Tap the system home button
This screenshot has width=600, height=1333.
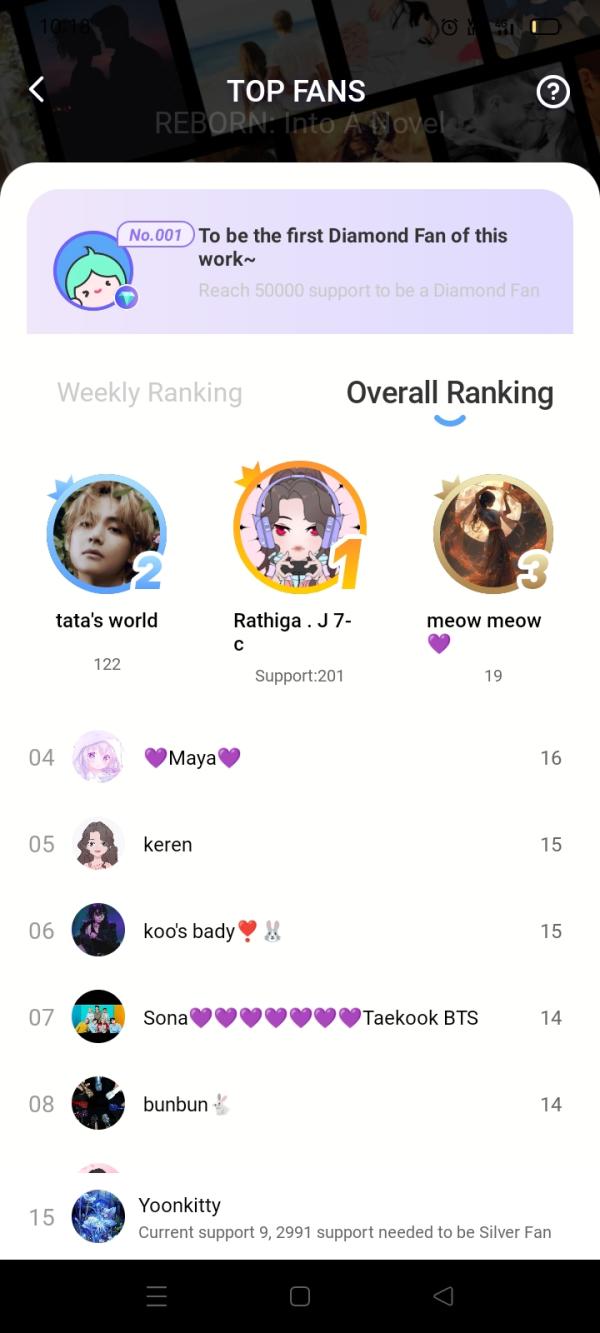[299, 1296]
